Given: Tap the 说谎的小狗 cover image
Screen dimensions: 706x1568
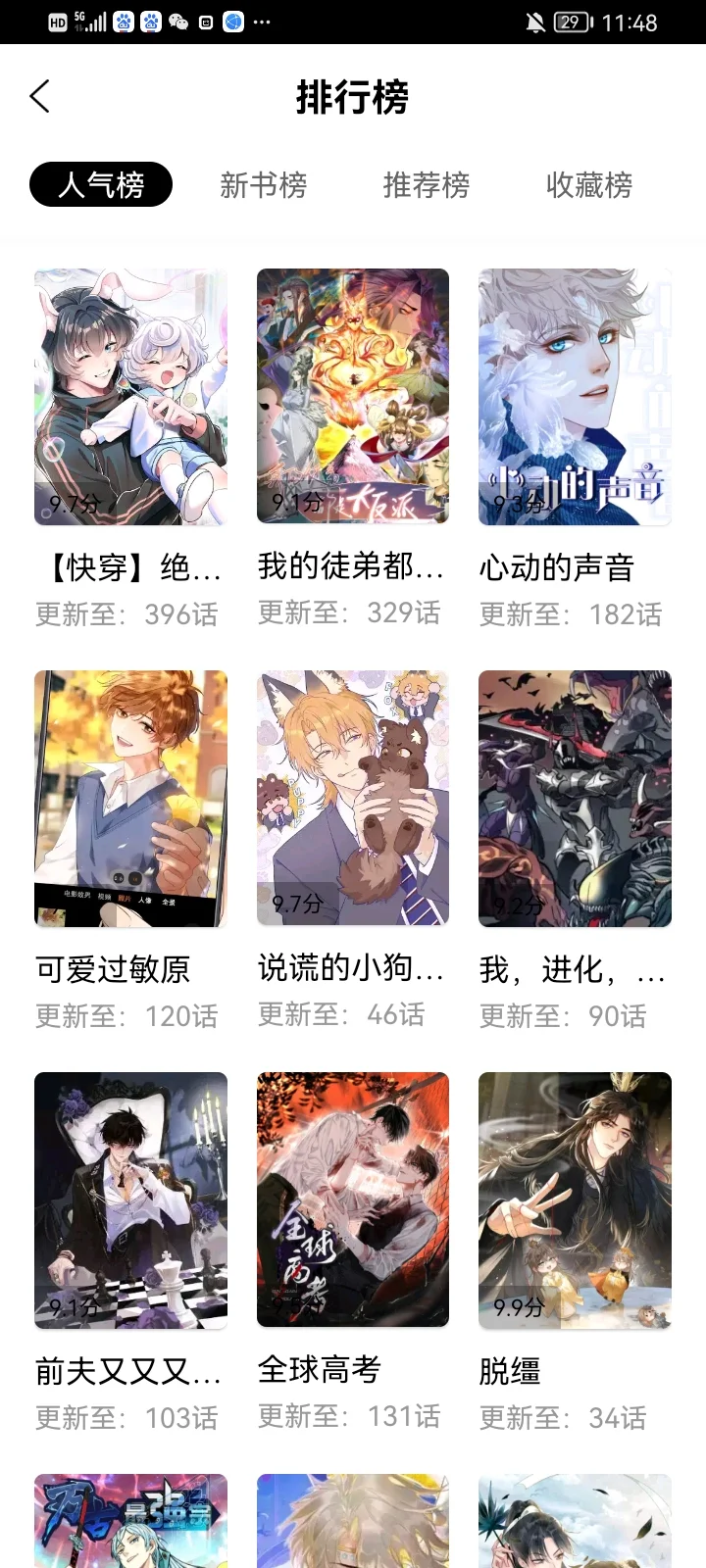Looking at the screenshot, I should pos(352,798).
